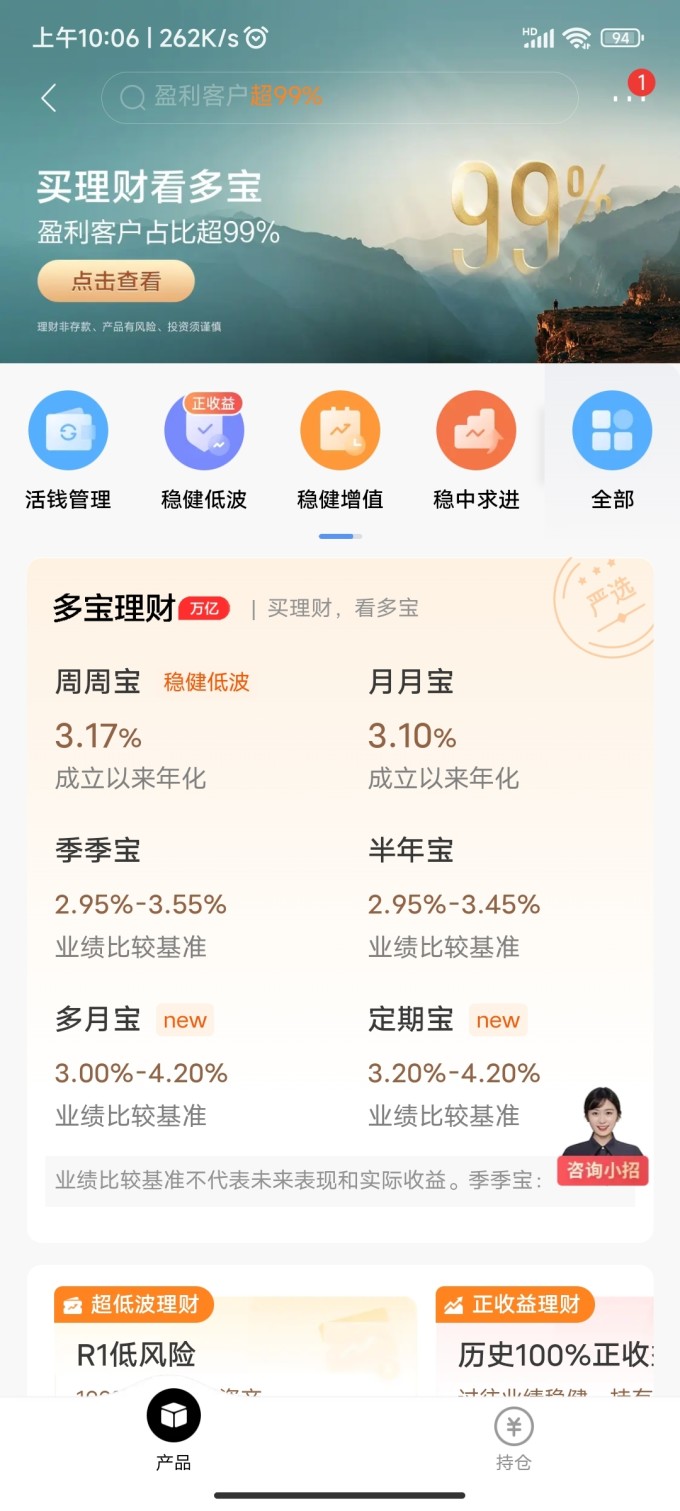Open the 月月宝 product
The height and width of the screenshot is (1511, 680).
(x=500, y=730)
